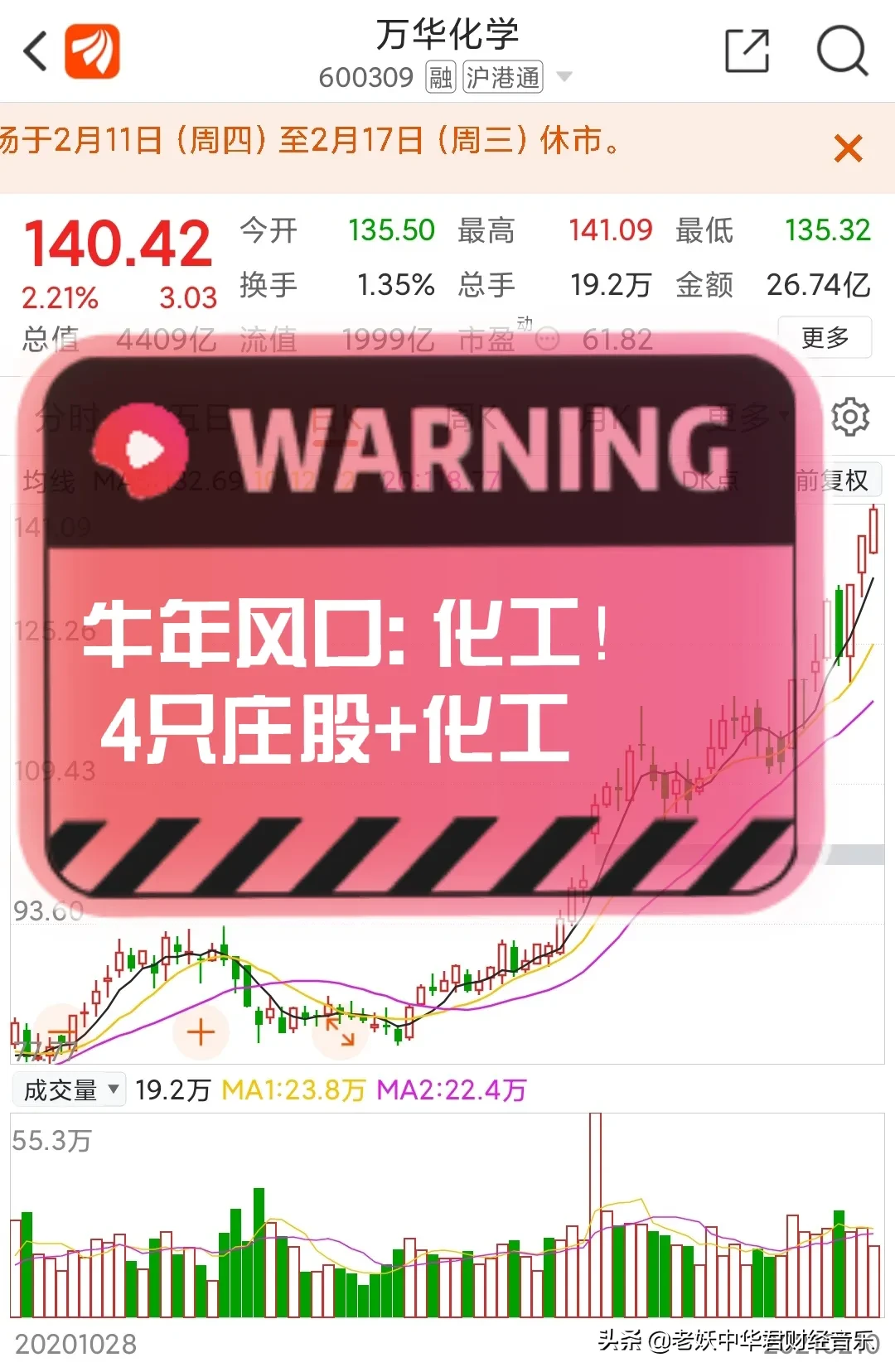
Task: Change the 前复权 adjustment option
Action: [832, 480]
